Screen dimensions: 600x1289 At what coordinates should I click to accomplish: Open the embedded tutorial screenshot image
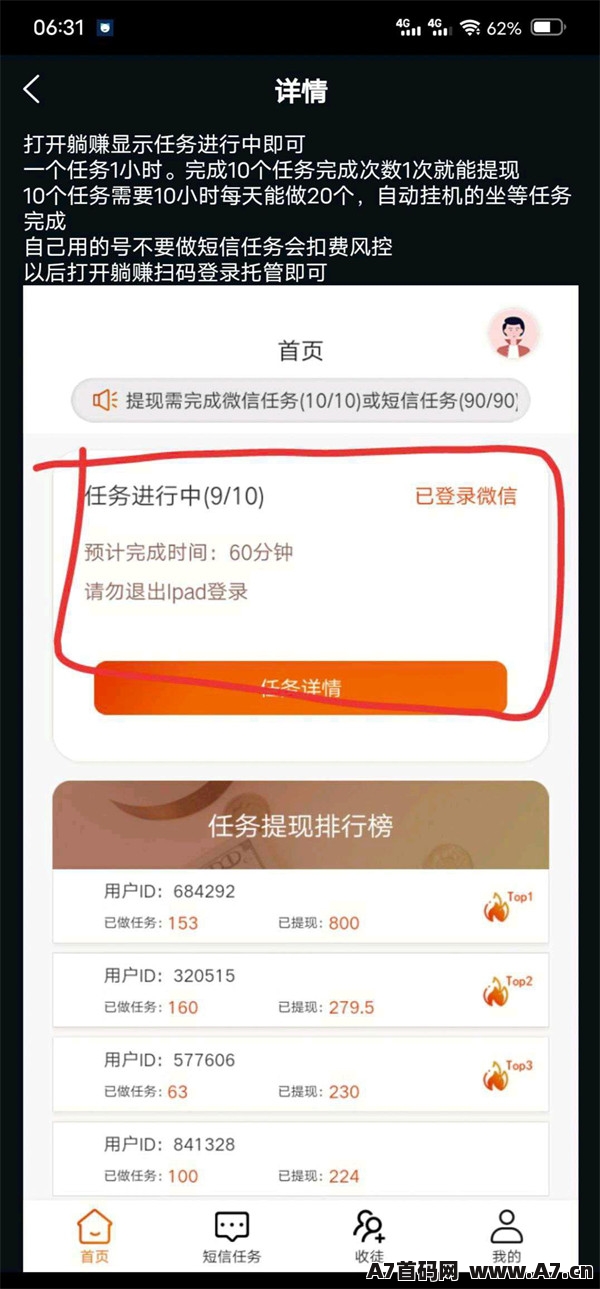pyautogui.click(x=300, y=778)
